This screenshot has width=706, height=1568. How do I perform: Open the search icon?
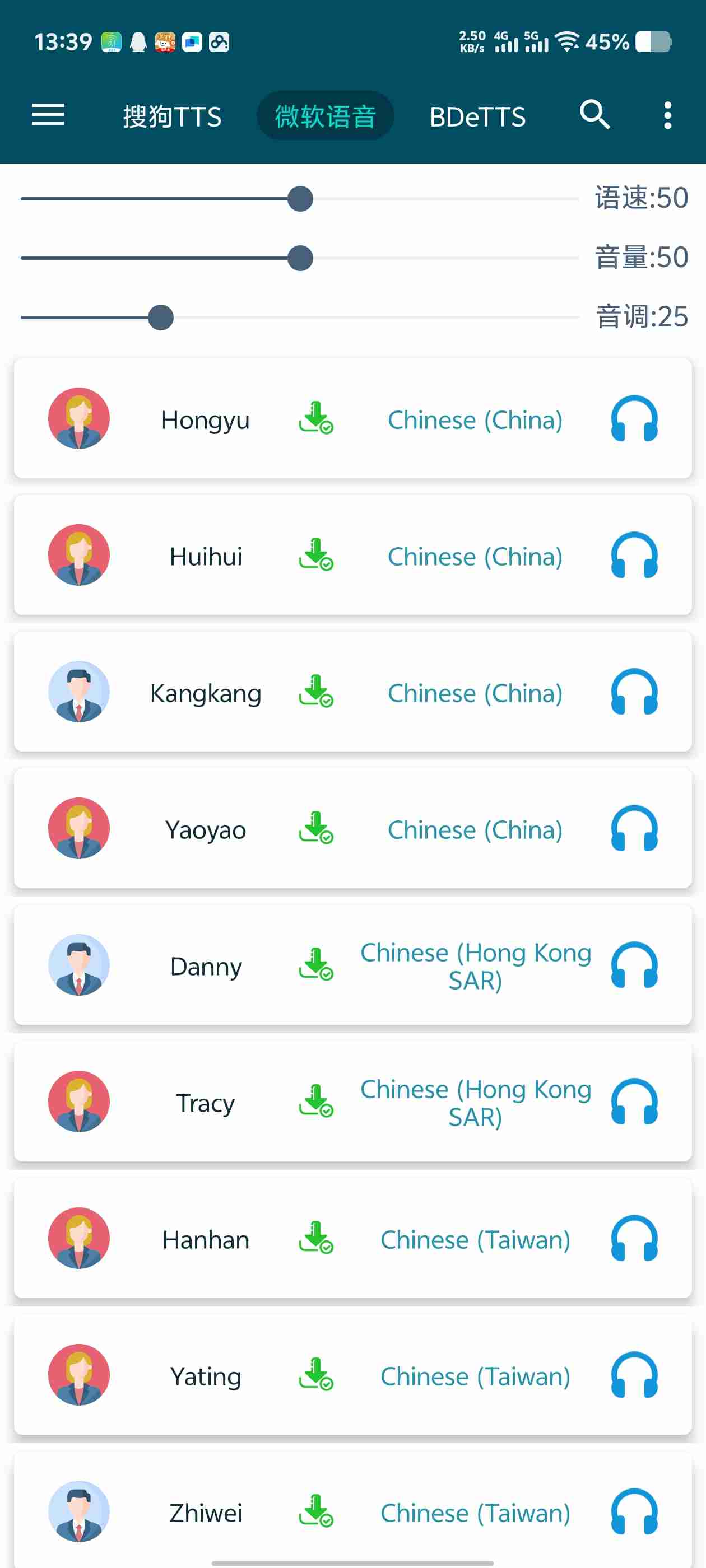click(x=594, y=115)
